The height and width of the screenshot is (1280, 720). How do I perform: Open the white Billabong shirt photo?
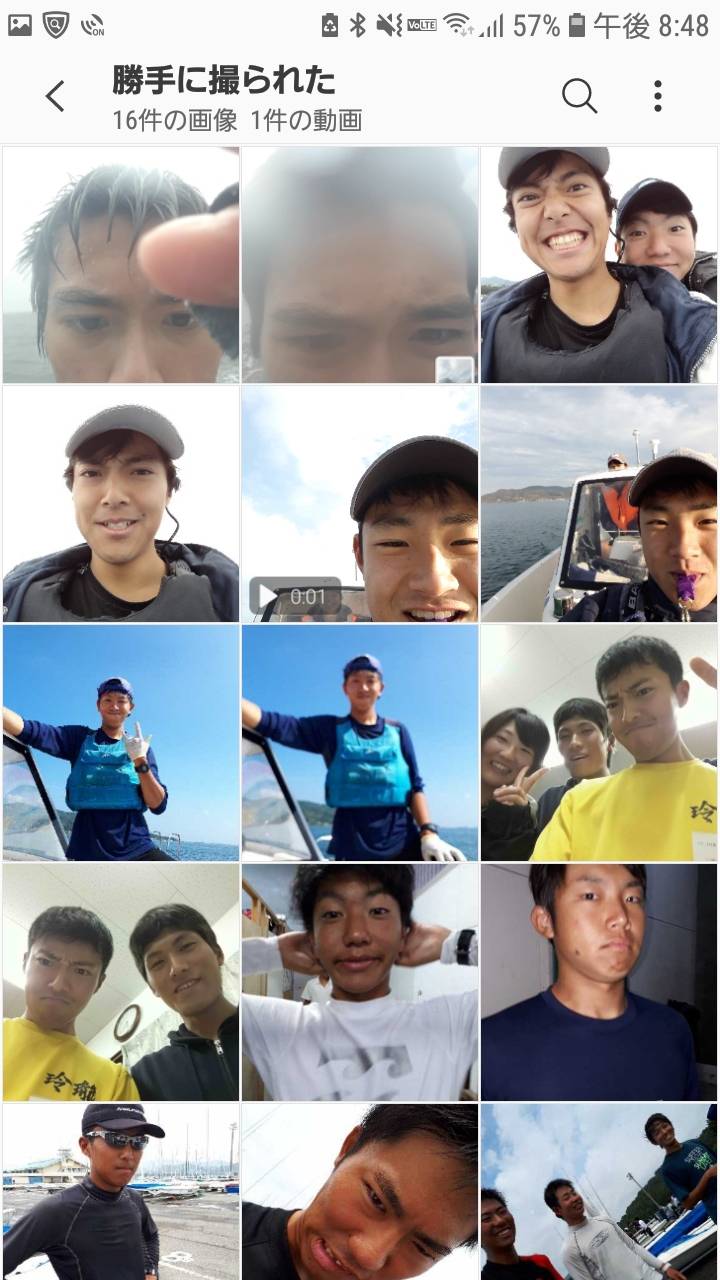pos(359,982)
